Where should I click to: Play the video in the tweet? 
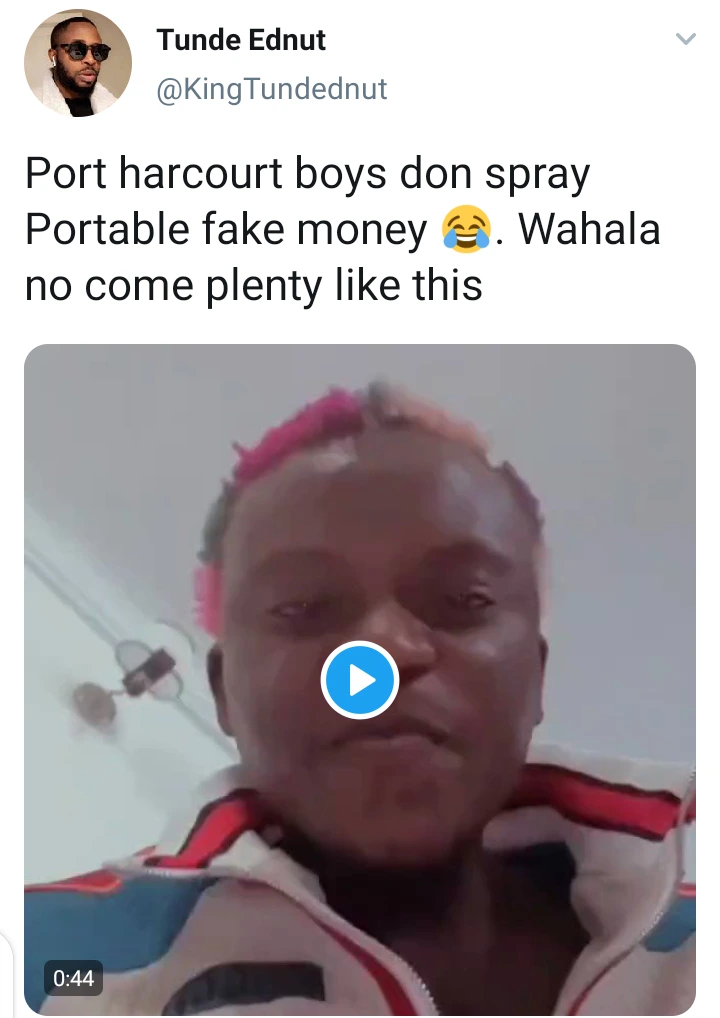[360, 681]
